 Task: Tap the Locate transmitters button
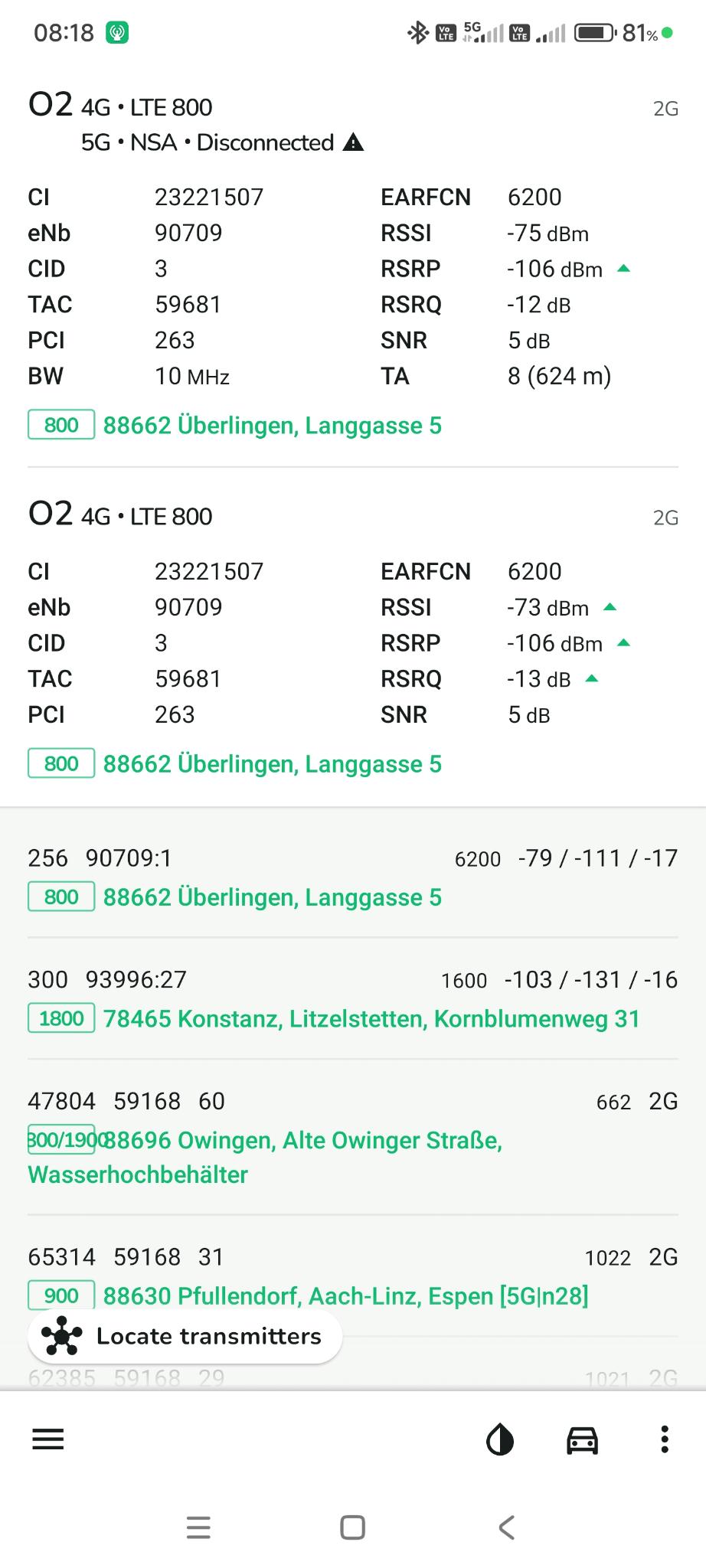pyautogui.click(x=185, y=1336)
